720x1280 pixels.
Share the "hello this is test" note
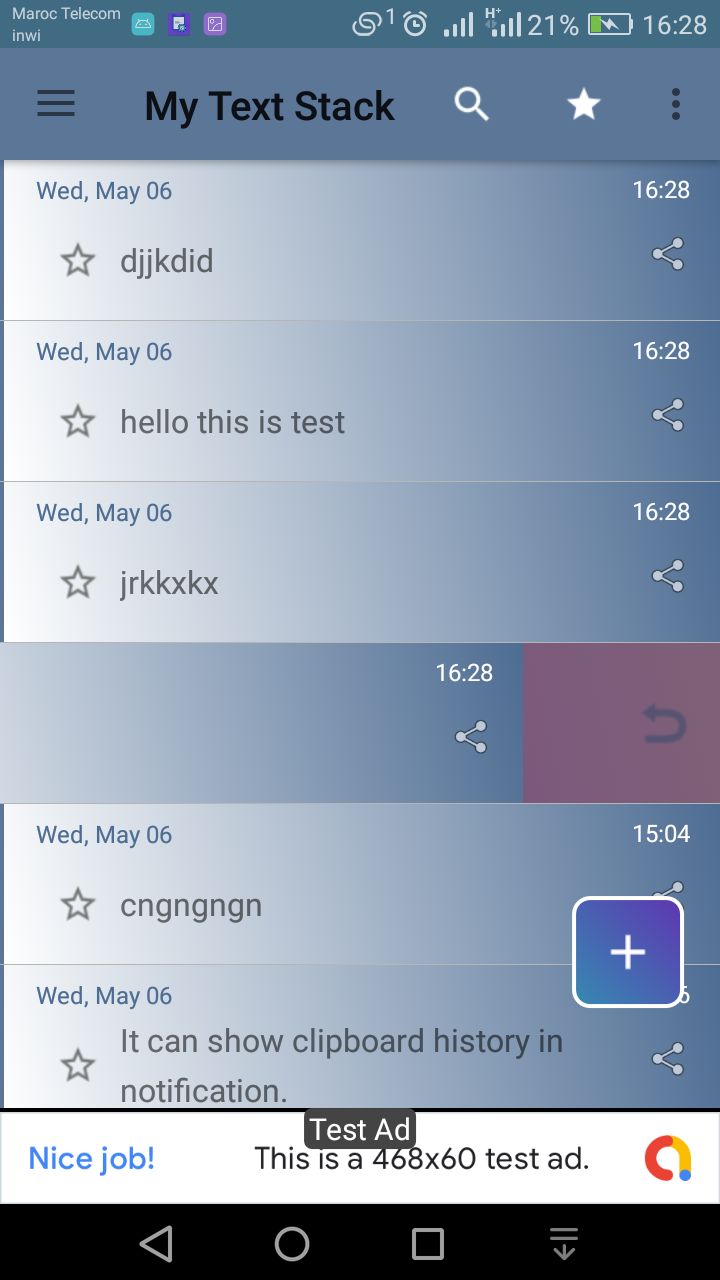click(667, 415)
